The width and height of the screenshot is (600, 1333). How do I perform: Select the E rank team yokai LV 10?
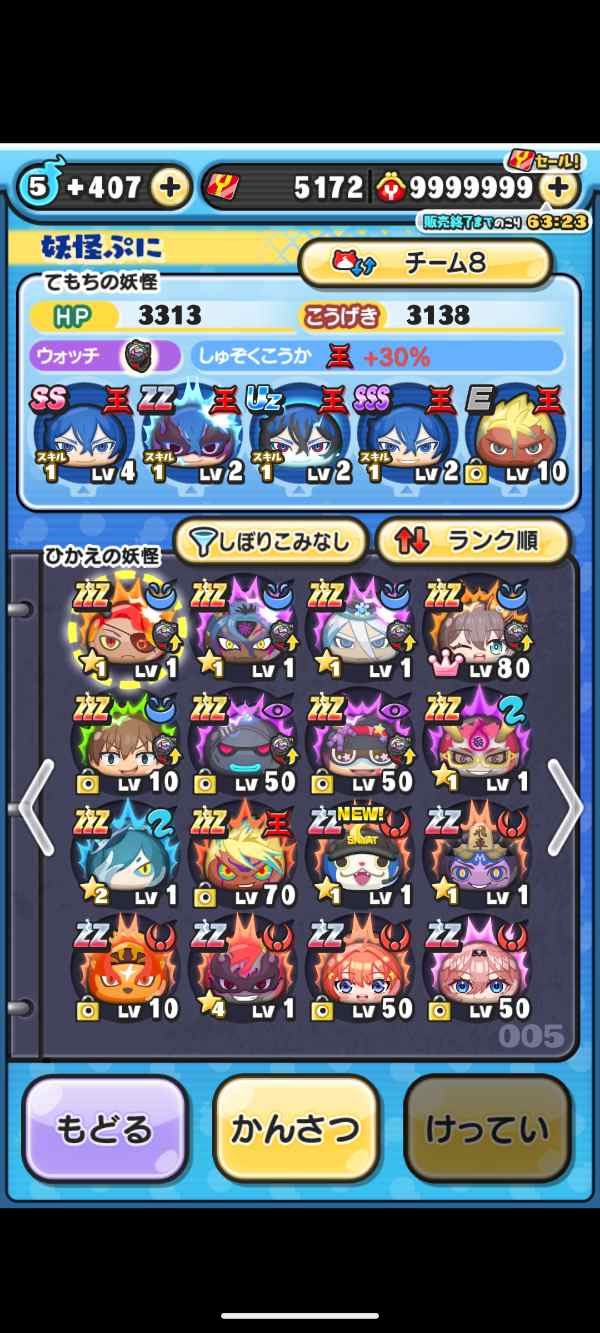(x=515, y=436)
